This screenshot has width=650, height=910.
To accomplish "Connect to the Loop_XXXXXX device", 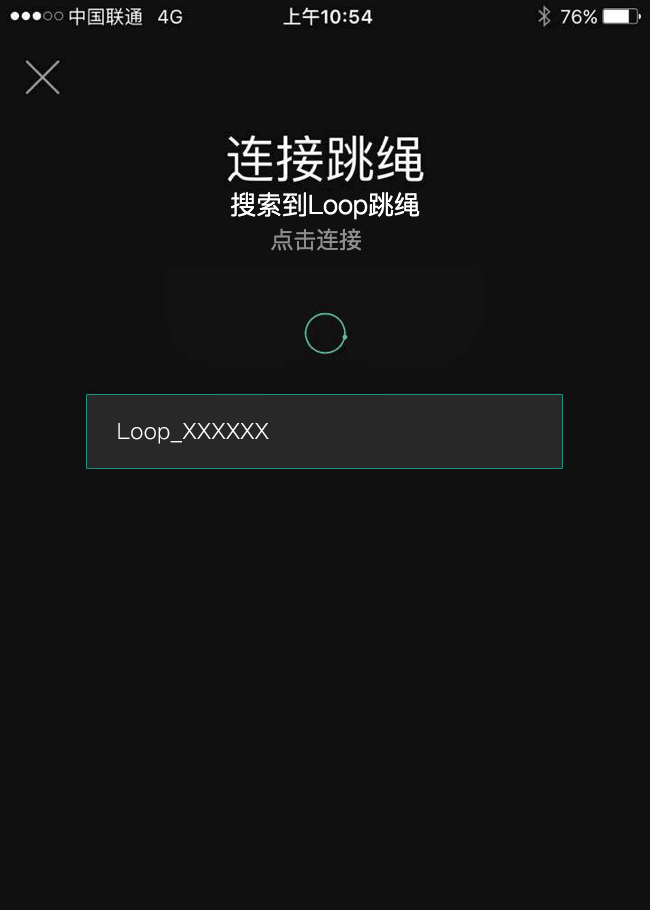I will [x=324, y=431].
